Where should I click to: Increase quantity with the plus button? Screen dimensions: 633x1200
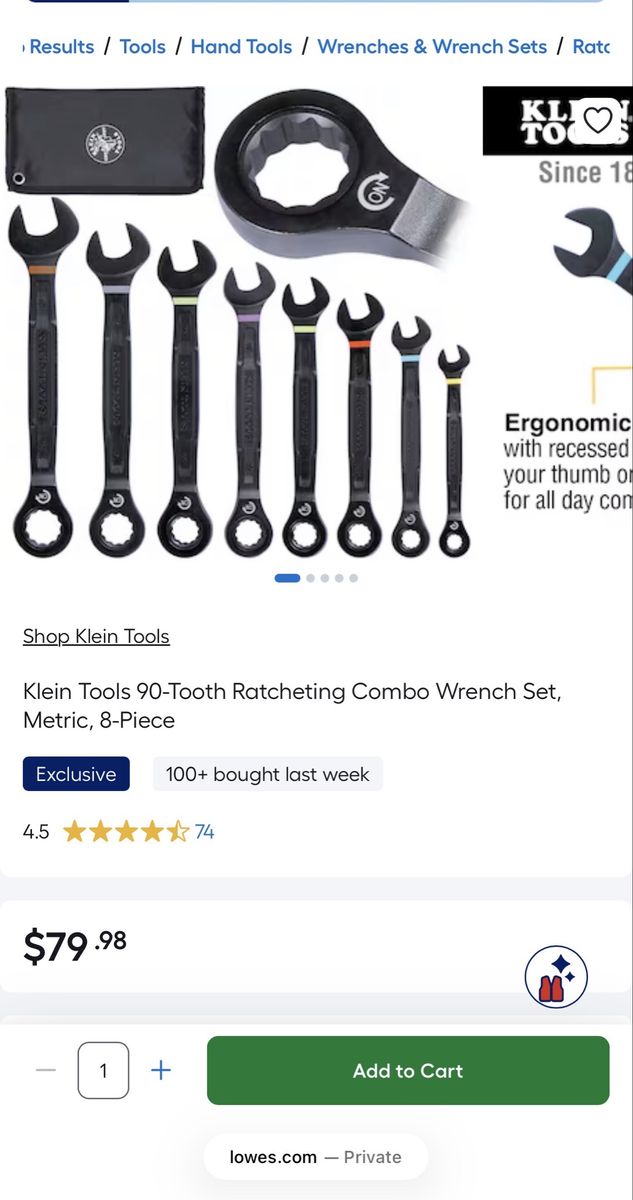(161, 1070)
